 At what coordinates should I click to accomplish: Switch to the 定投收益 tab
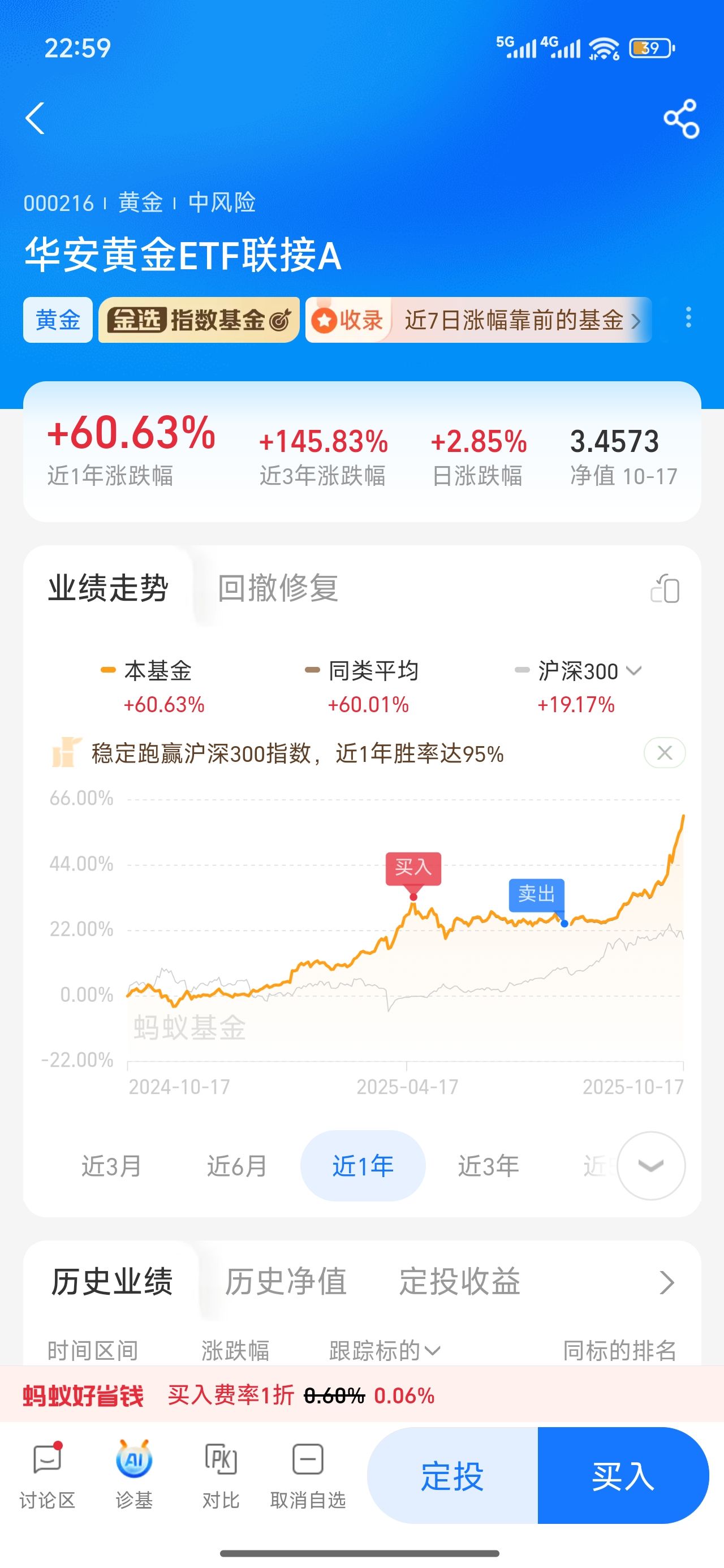460,1282
